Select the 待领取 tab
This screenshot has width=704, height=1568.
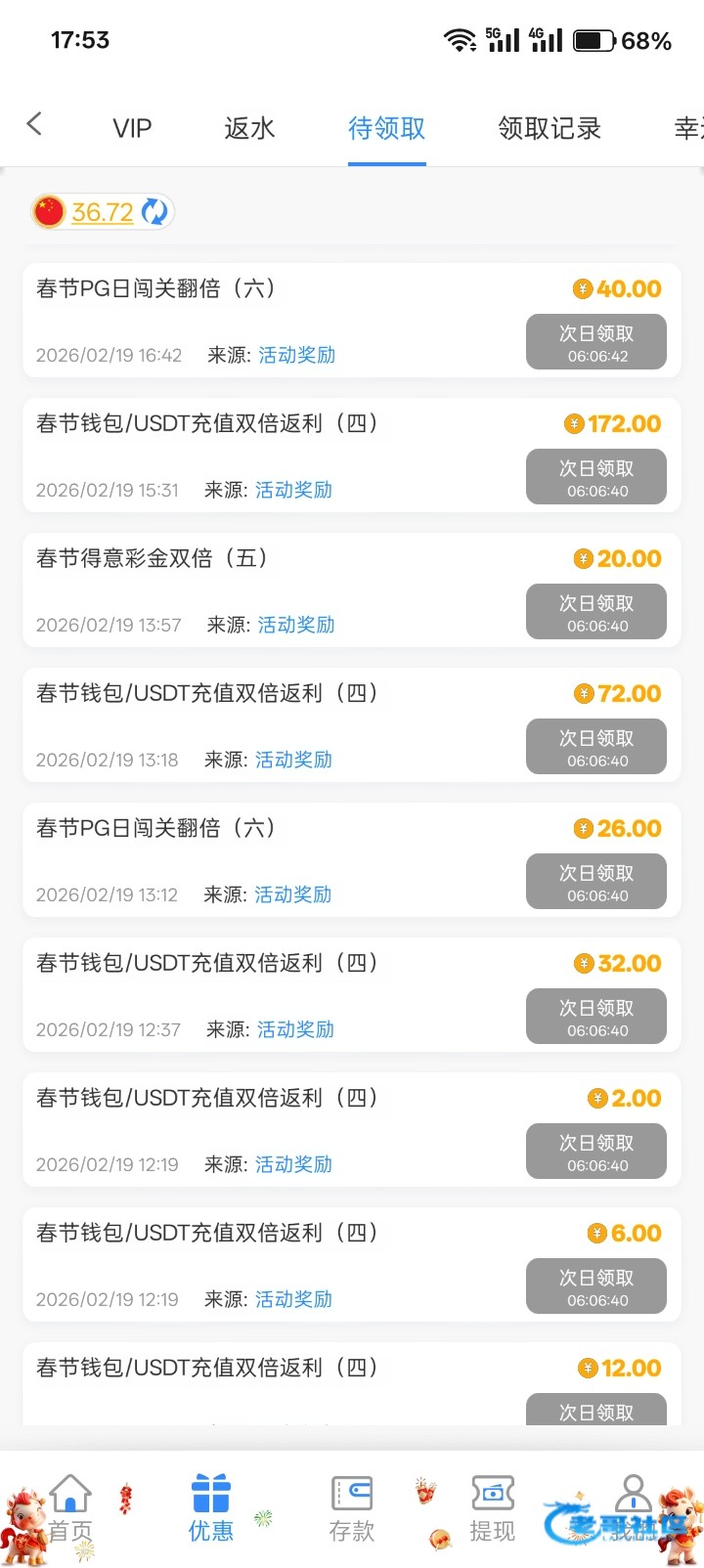click(386, 128)
